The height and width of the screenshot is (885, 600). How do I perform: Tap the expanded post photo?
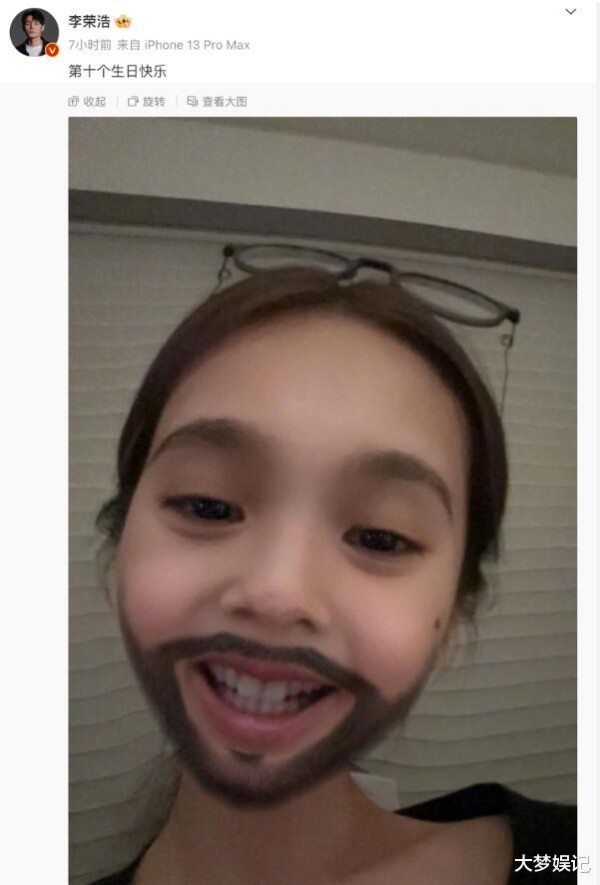point(322,500)
